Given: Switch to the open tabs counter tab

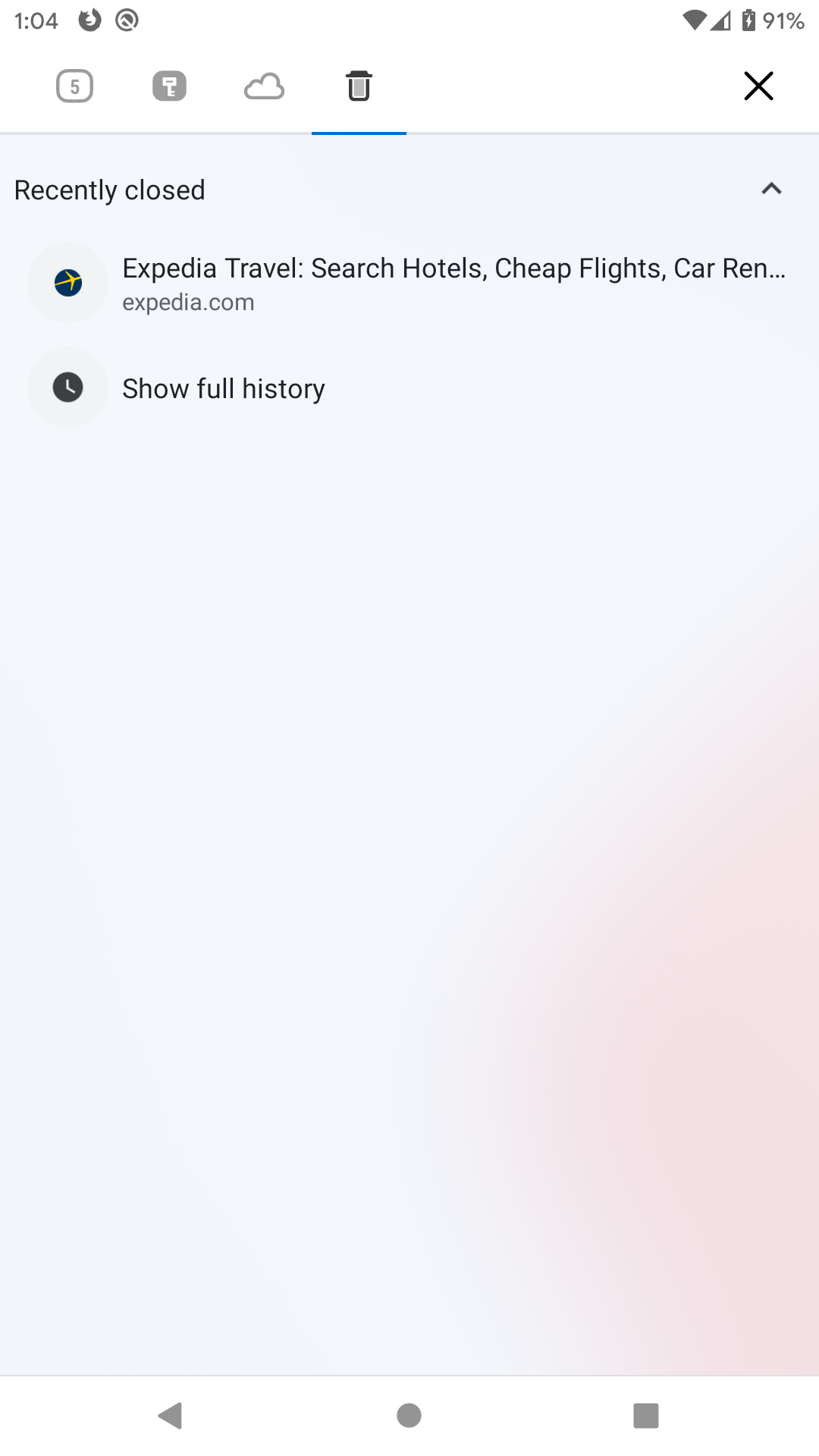Looking at the screenshot, I should [74, 86].
